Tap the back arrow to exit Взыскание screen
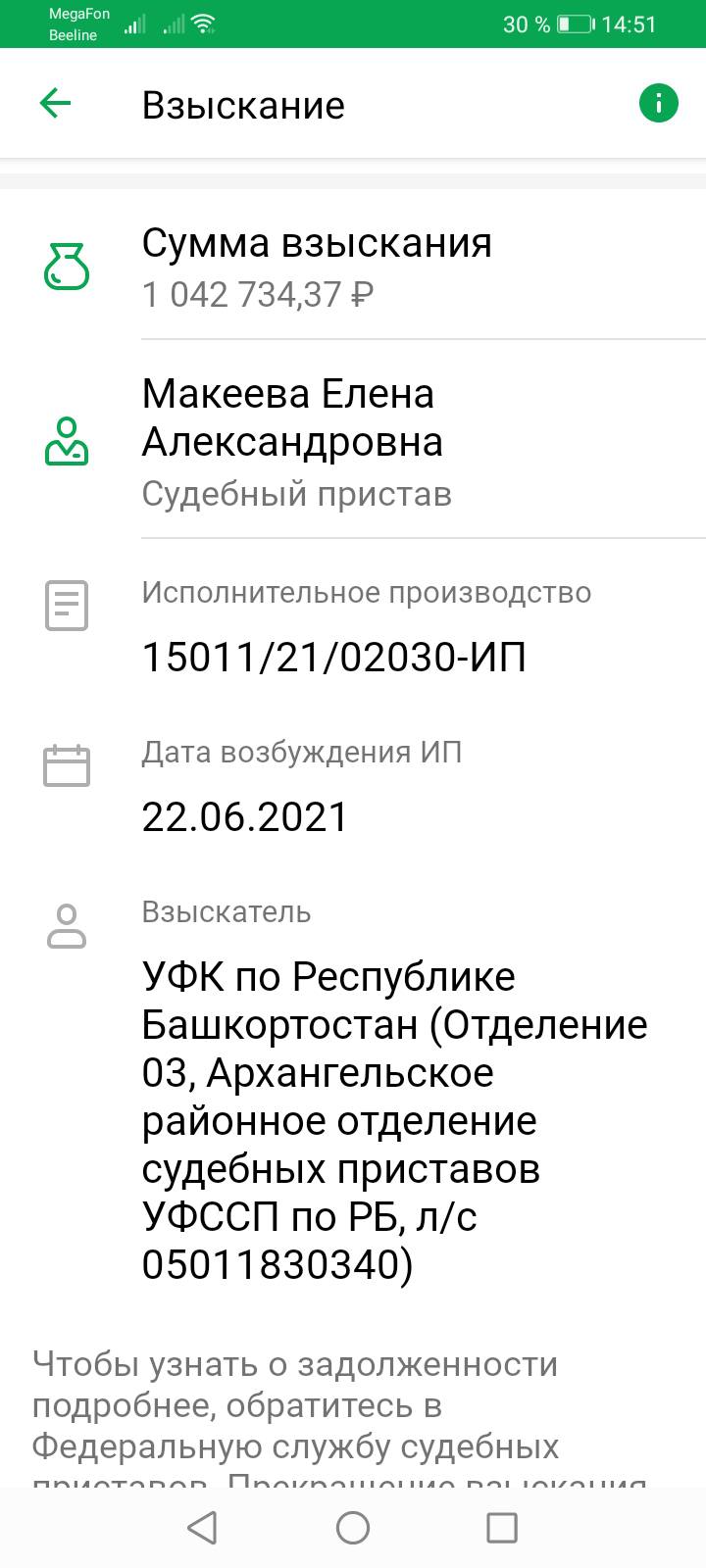This screenshot has height=1568, width=706. (x=56, y=102)
